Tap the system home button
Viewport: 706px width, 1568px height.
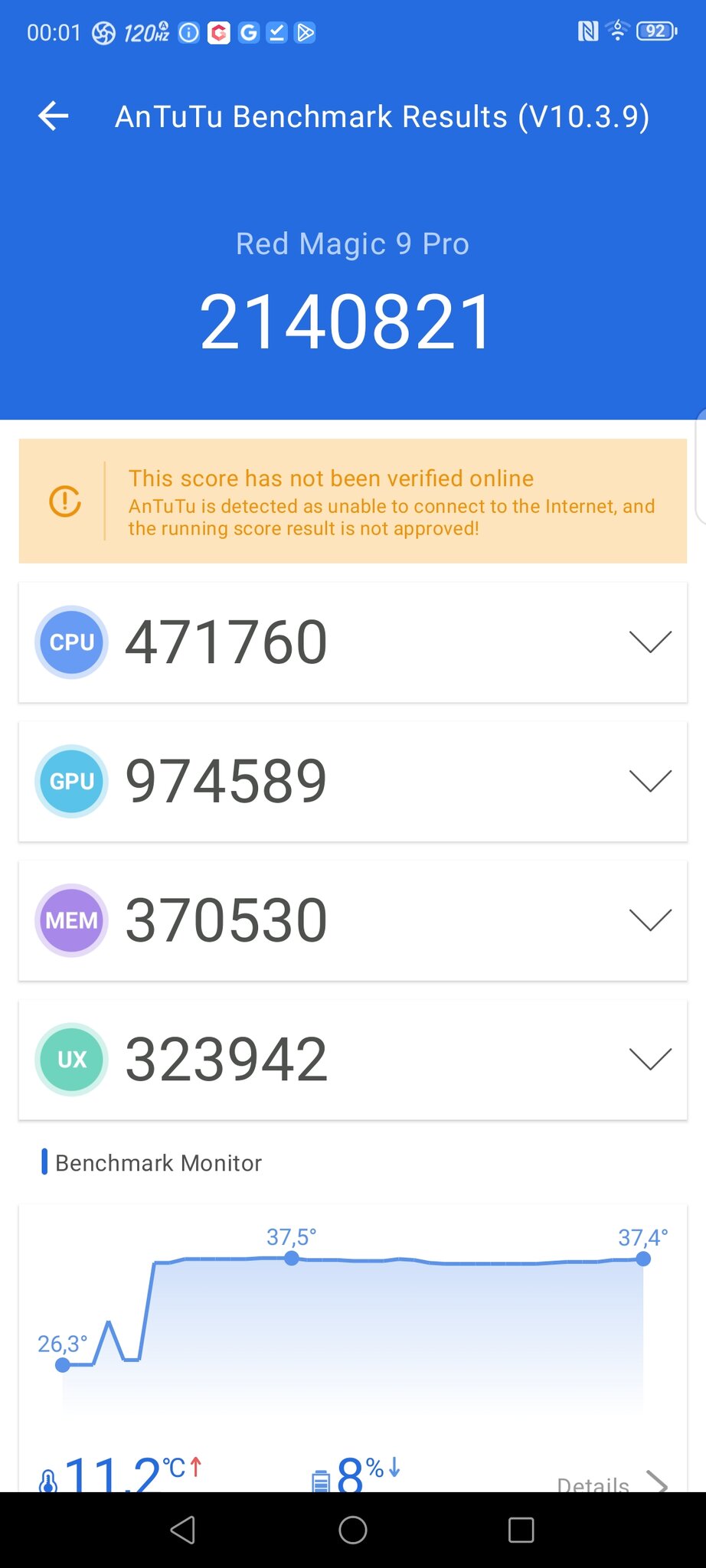pos(353,1530)
